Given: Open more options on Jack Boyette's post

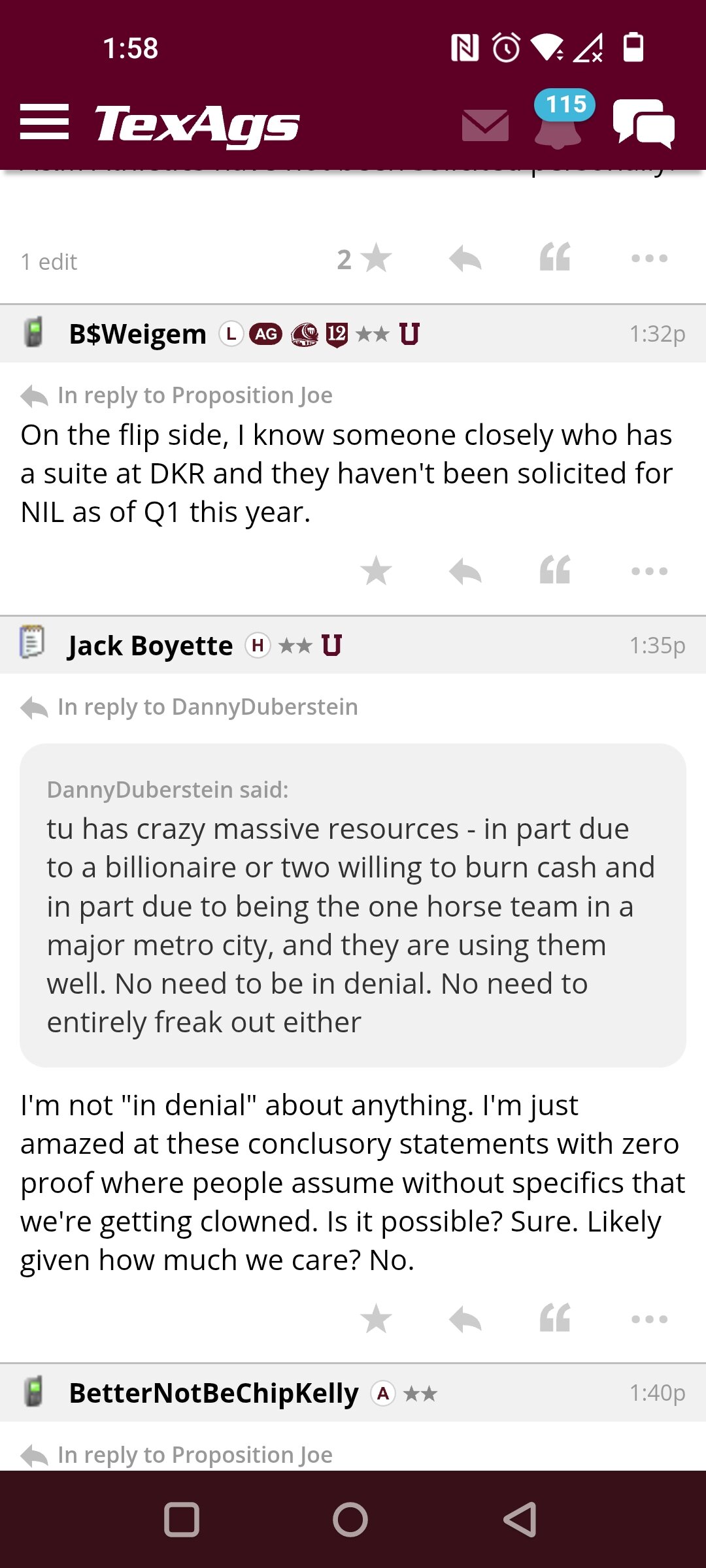Looking at the screenshot, I should (x=650, y=1319).
